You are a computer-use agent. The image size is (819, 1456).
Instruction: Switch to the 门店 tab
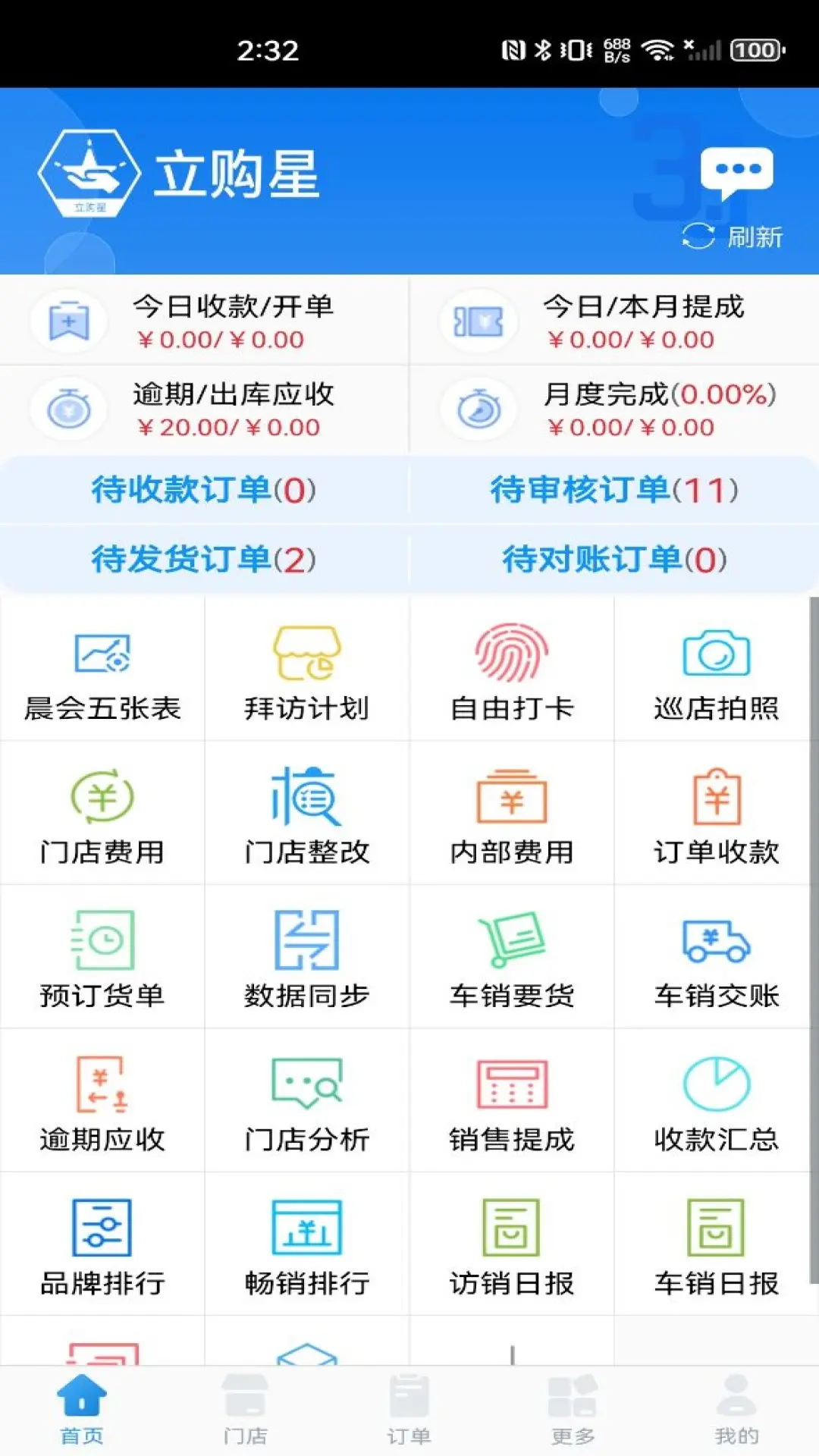245,1410
